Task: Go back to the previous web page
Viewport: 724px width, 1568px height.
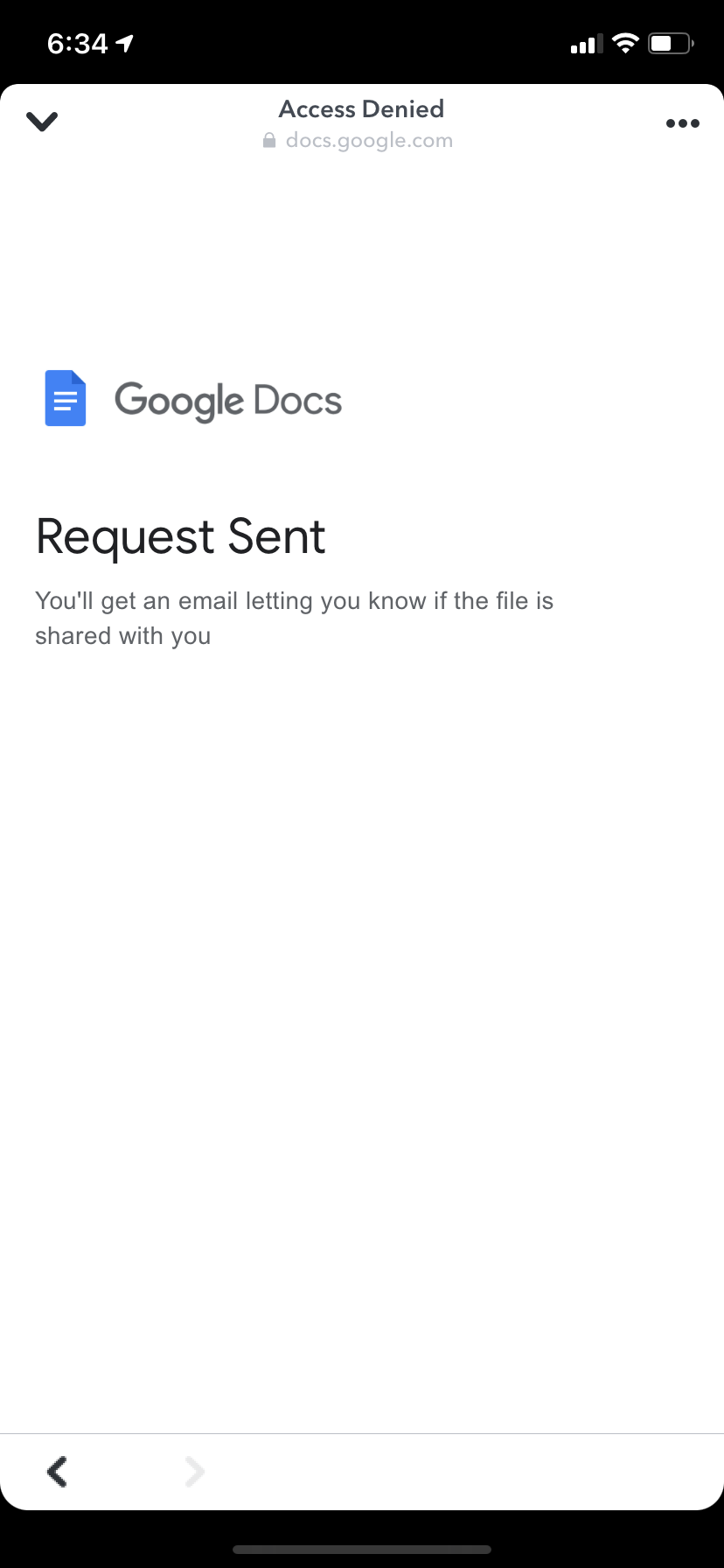Action: point(58,1471)
